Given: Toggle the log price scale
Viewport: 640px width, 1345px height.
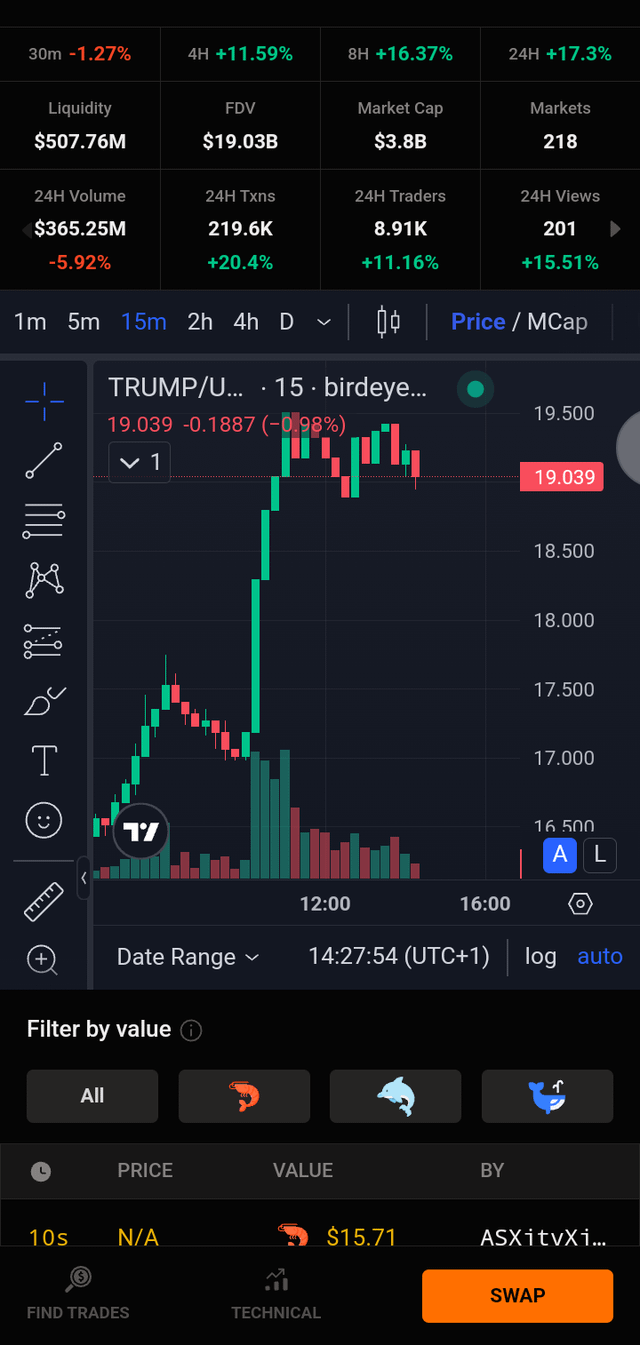Looking at the screenshot, I should (540, 957).
